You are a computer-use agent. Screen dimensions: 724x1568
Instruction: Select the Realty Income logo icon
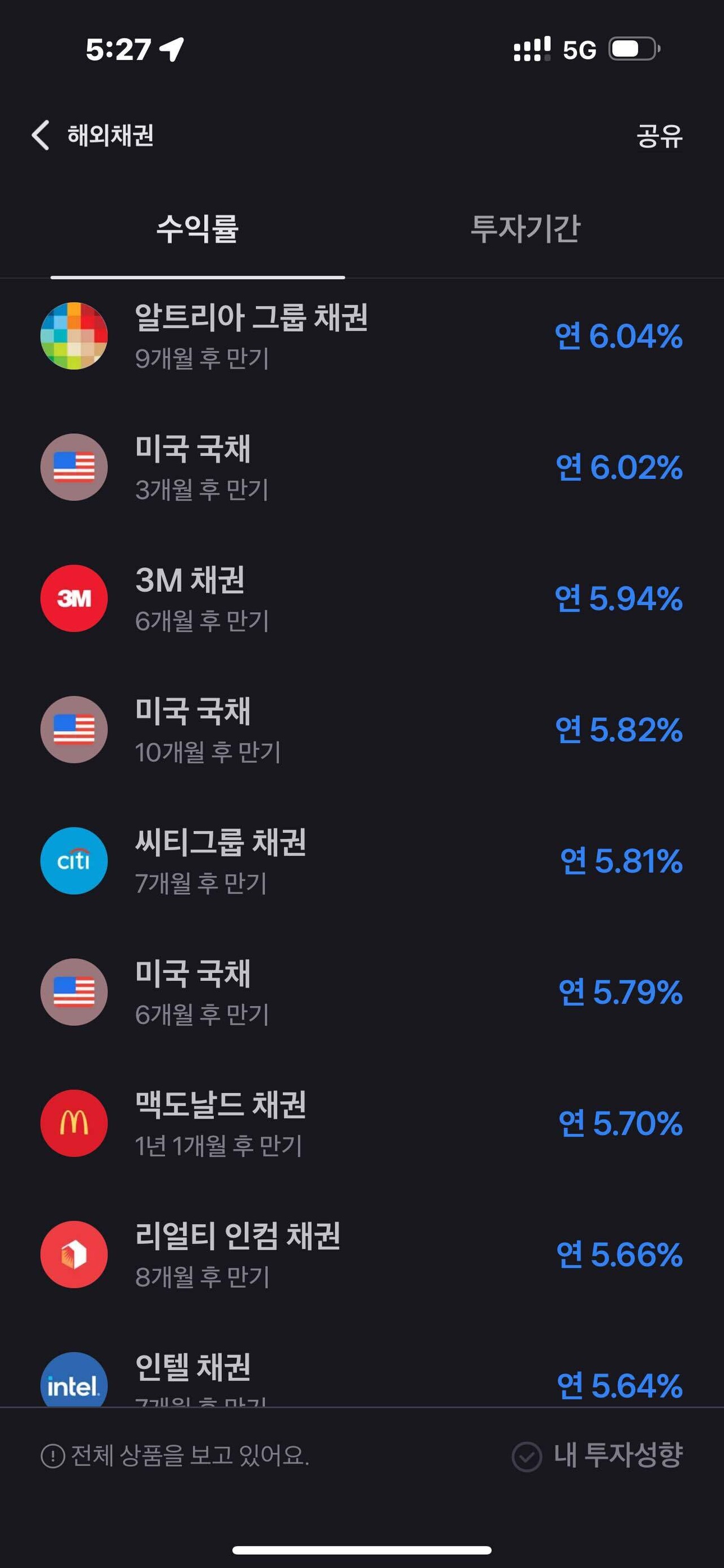click(74, 1255)
